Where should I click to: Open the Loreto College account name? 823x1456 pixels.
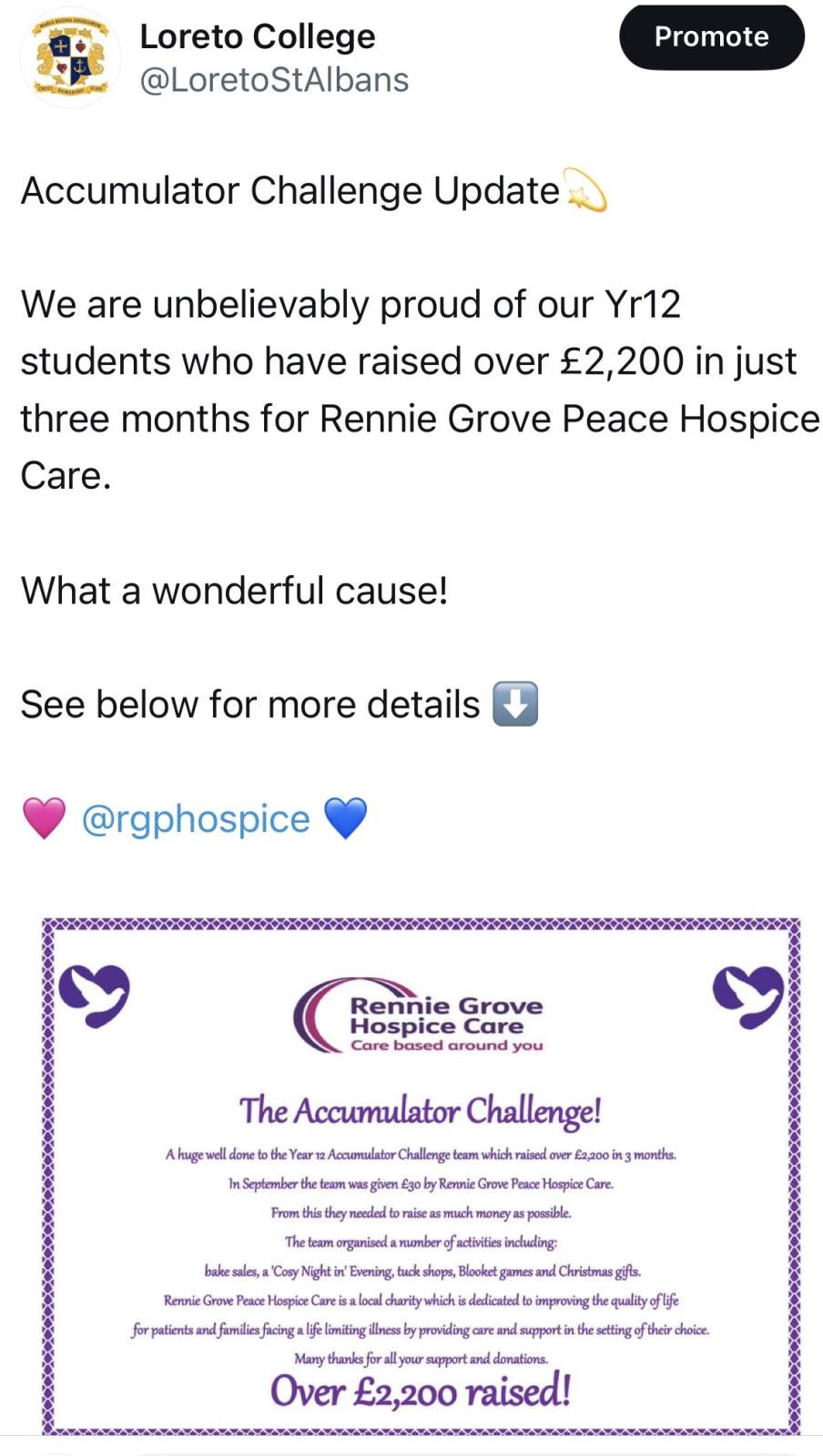point(257,37)
